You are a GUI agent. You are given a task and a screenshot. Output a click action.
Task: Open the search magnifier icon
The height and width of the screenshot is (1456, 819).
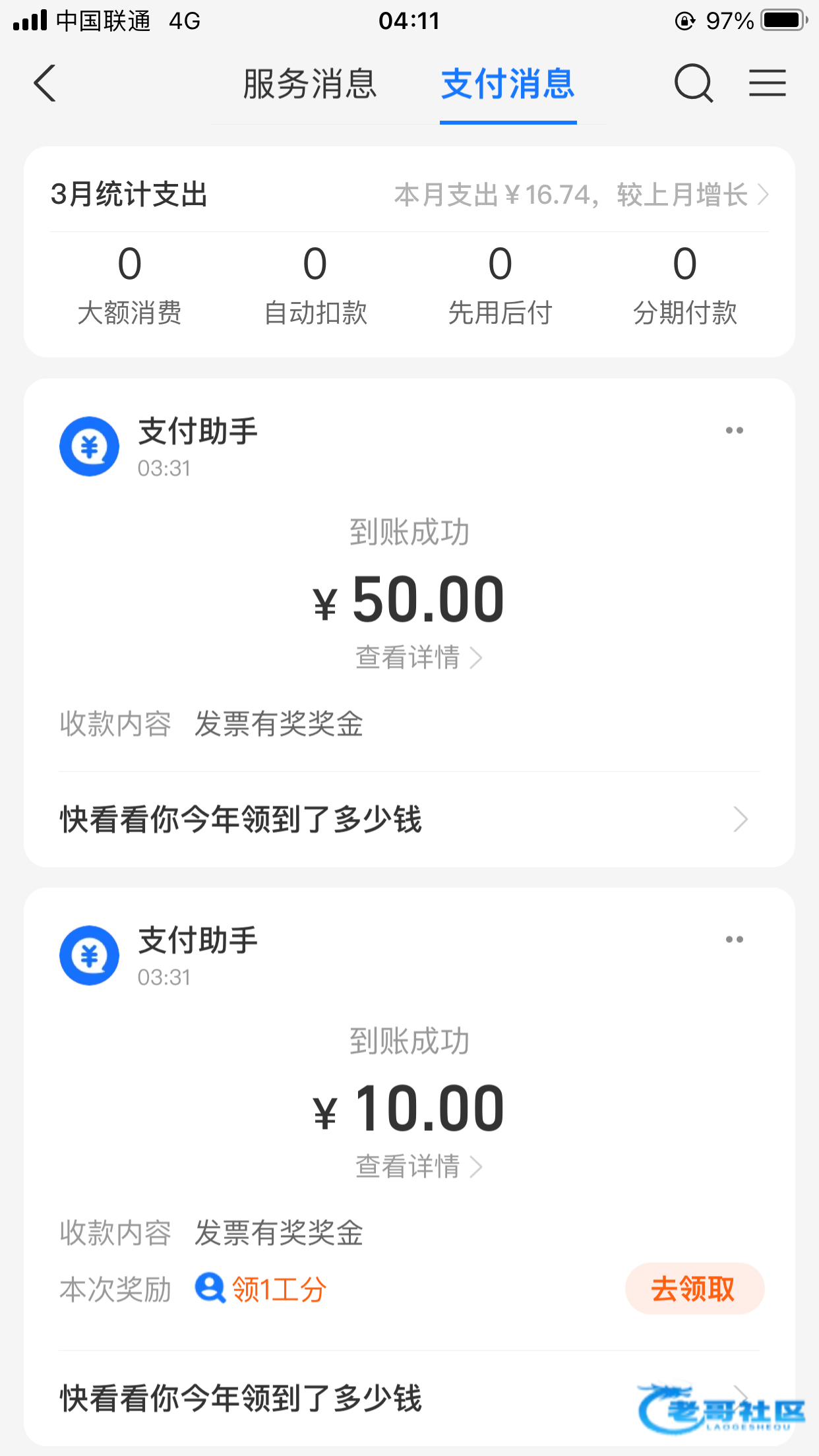pos(693,84)
